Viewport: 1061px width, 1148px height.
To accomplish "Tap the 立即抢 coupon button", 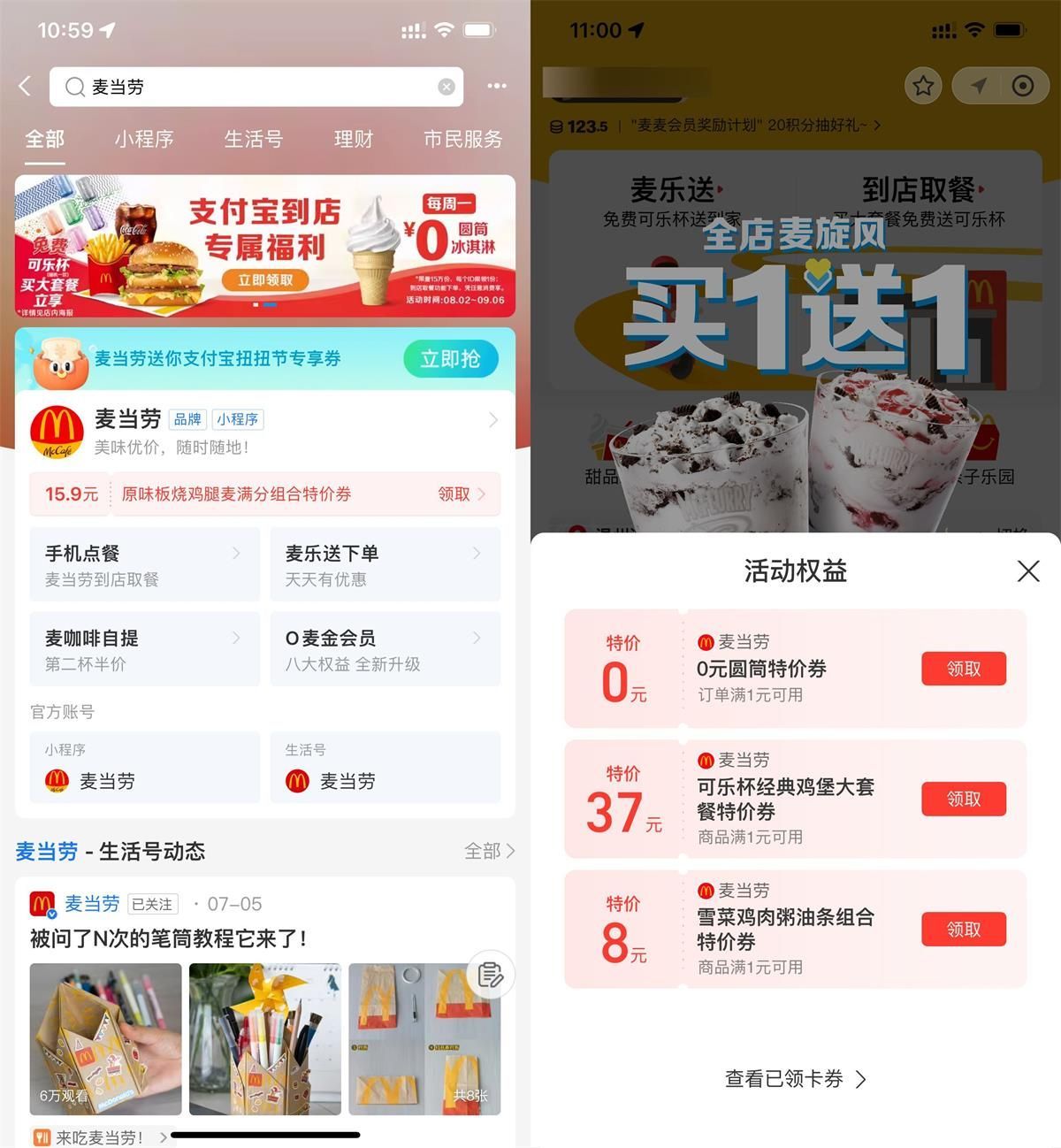I will pyautogui.click(x=450, y=359).
